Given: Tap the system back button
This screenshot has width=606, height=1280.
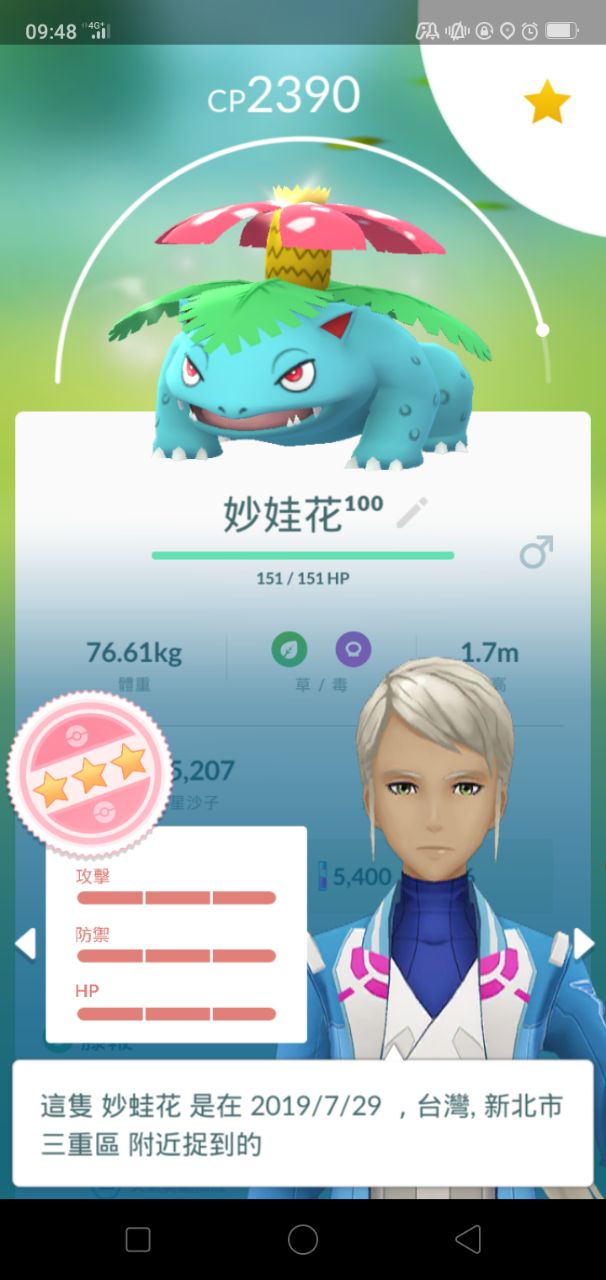Looking at the screenshot, I should [x=468, y=1240].
